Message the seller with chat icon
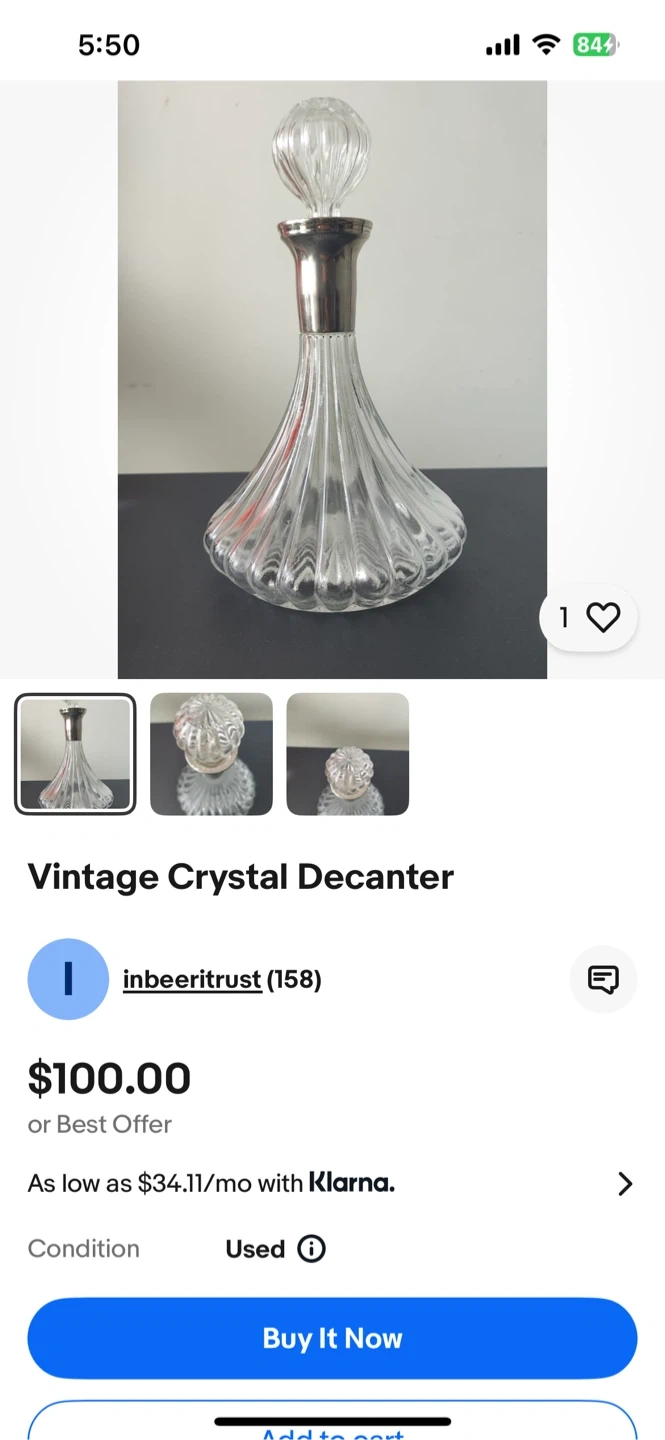This screenshot has width=665, height=1440. coord(603,979)
